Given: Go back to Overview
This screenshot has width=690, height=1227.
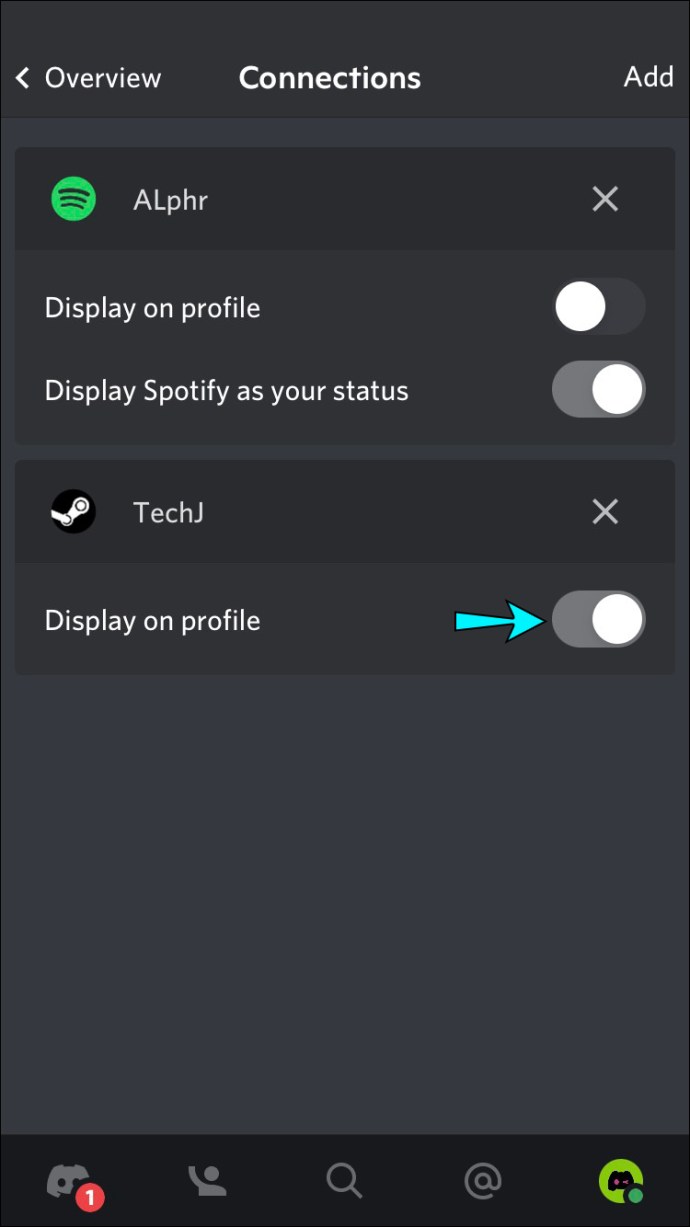Looking at the screenshot, I should click(88, 78).
